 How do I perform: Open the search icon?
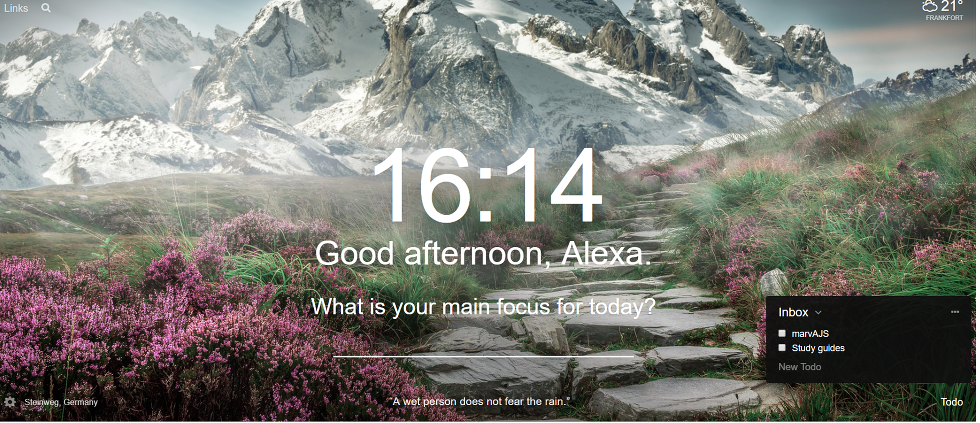[x=46, y=7]
